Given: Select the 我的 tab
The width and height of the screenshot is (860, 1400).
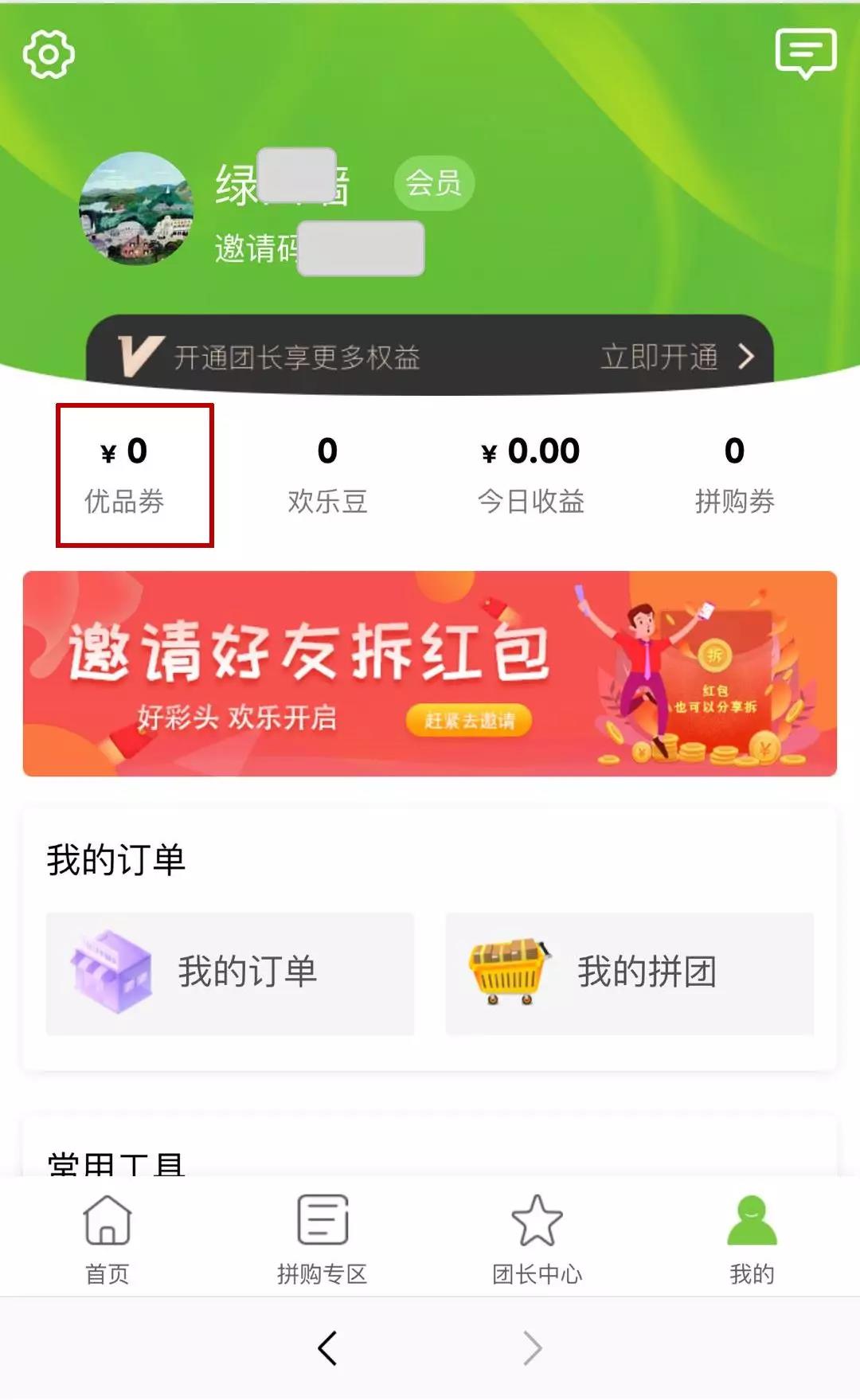Looking at the screenshot, I should [752, 1238].
